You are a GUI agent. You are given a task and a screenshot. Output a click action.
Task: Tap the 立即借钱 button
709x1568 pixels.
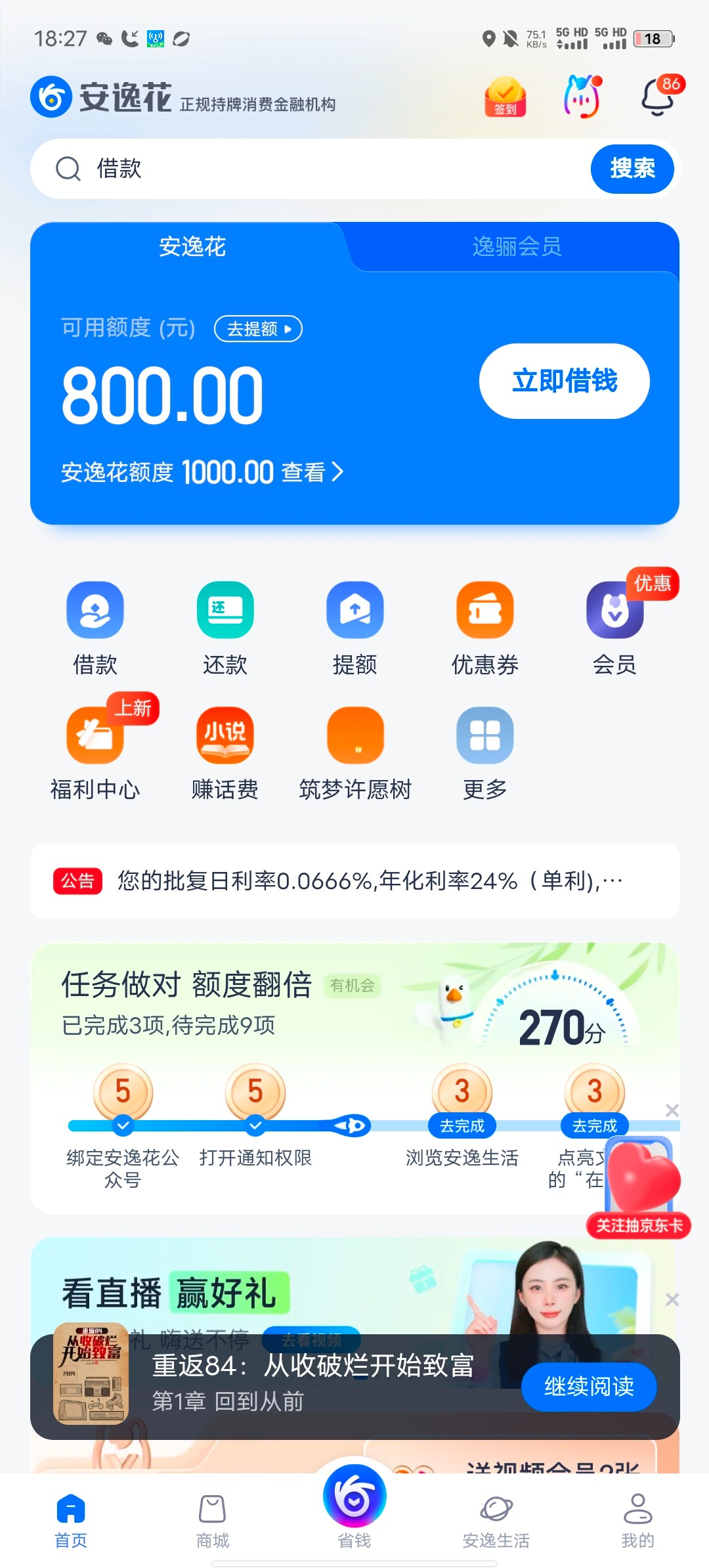(564, 381)
